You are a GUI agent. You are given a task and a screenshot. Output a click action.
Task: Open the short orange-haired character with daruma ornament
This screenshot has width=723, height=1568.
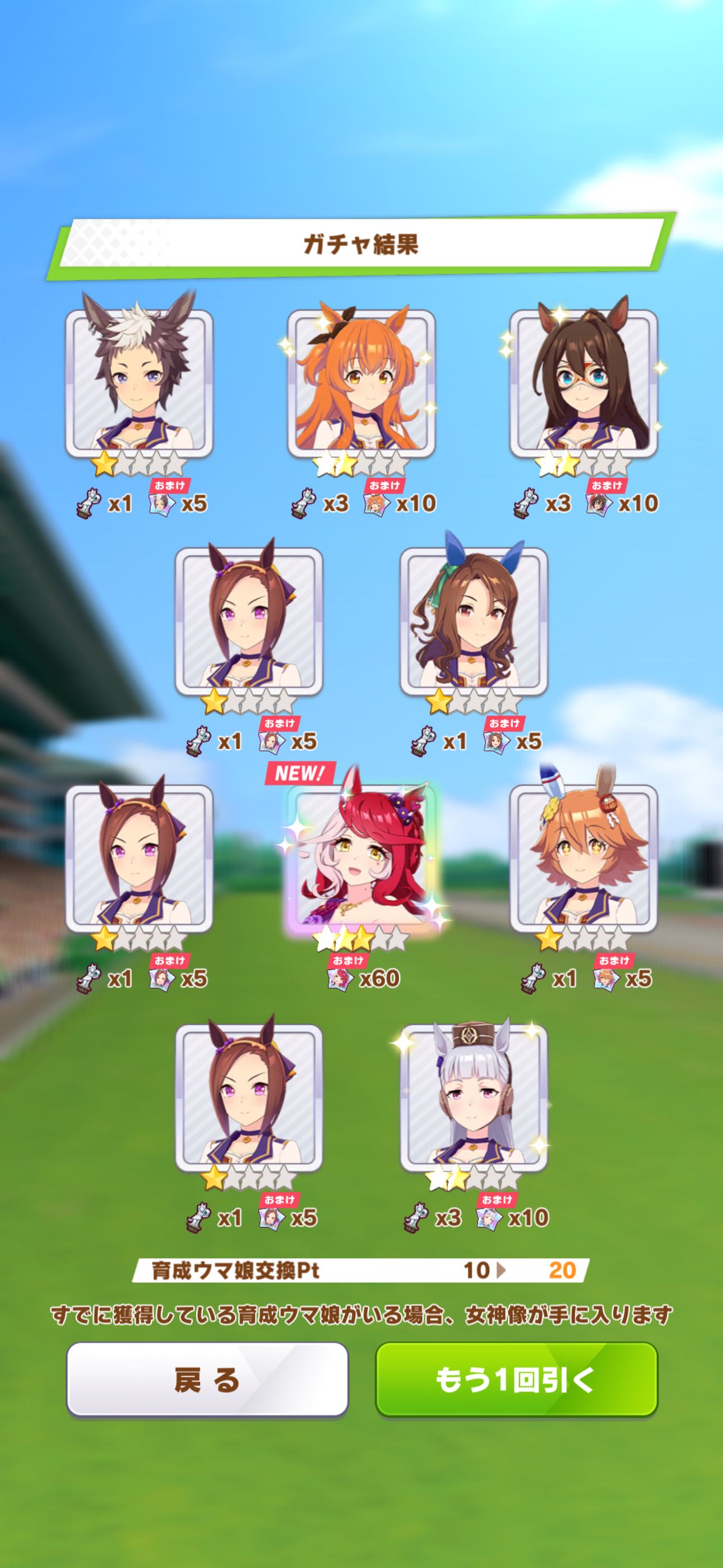coord(583,858)
